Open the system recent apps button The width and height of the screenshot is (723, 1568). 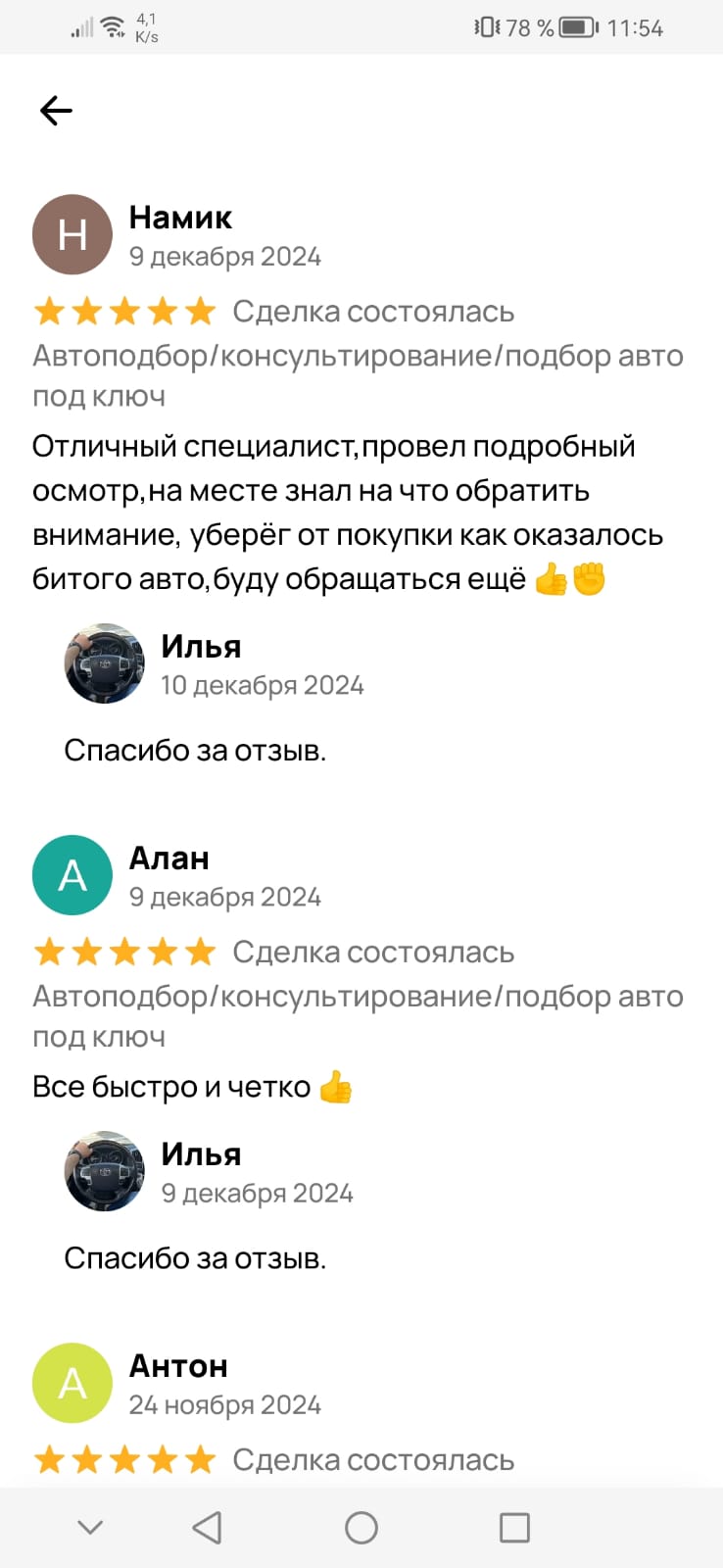[x=514, y=1527]
